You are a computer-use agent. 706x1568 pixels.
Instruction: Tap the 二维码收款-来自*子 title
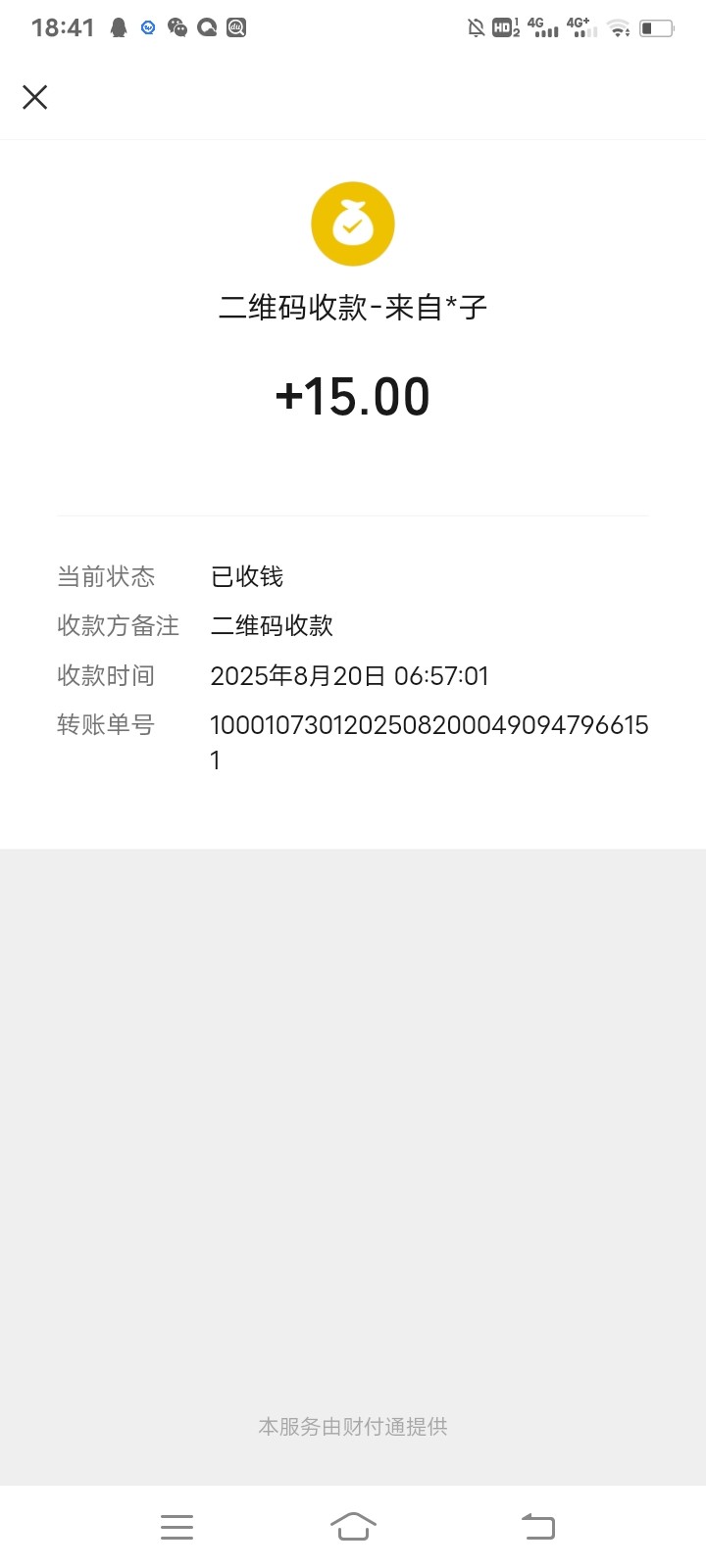[353, 307]
